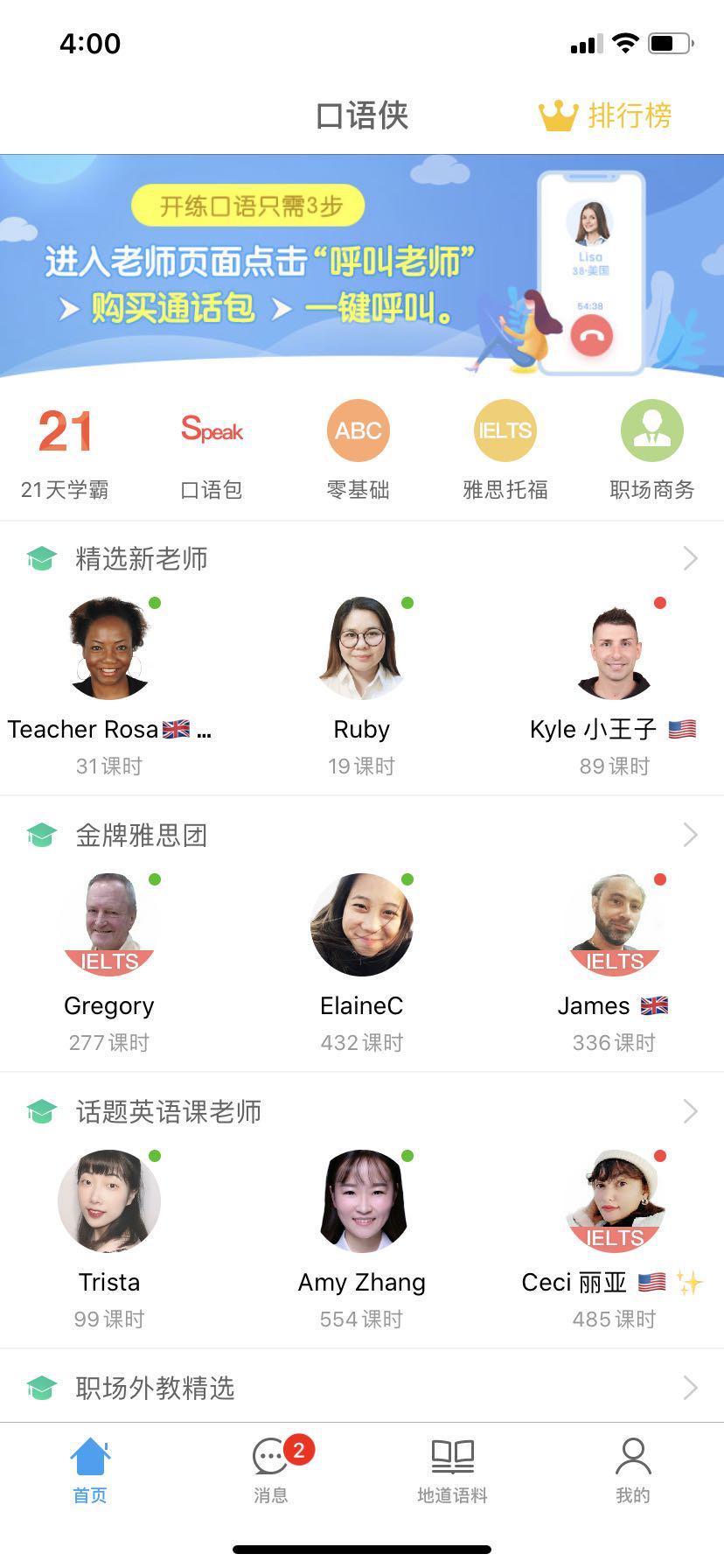Open the IELTS 雅思托福 category
This screenshot has height=1568, width=724.
tap(504, 451)
